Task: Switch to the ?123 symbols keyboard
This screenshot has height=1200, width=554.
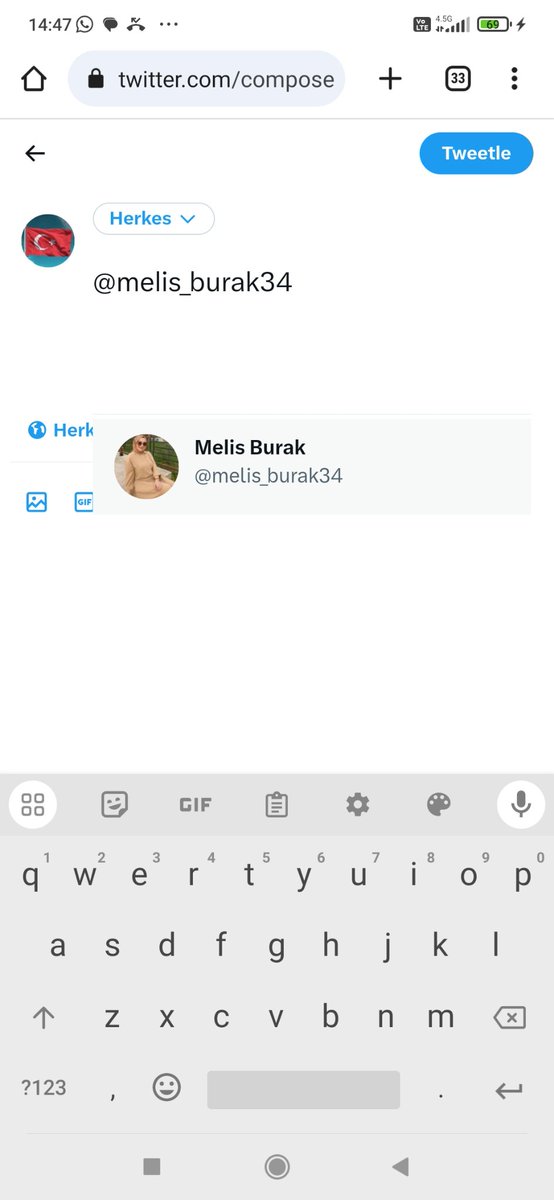Action: click(44, 1088)
